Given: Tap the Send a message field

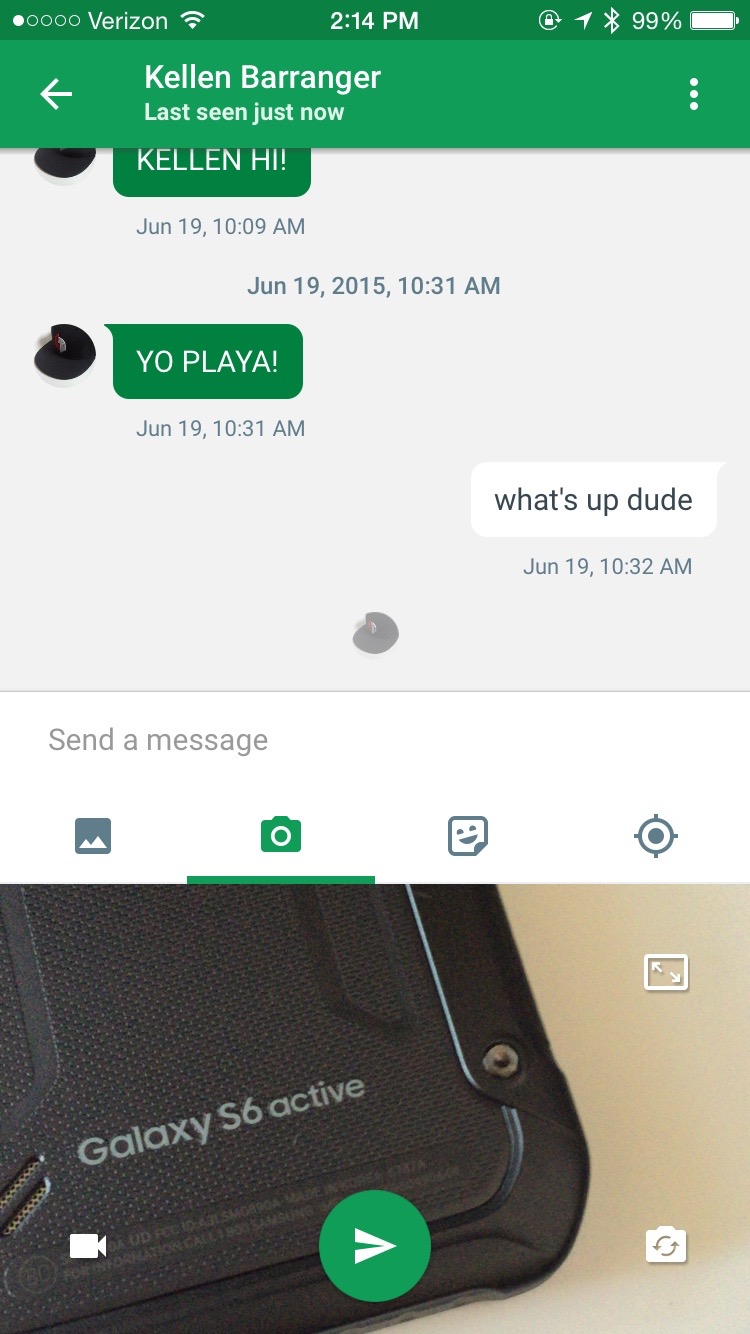Looking at the screenshot, I should pos(375,740).
